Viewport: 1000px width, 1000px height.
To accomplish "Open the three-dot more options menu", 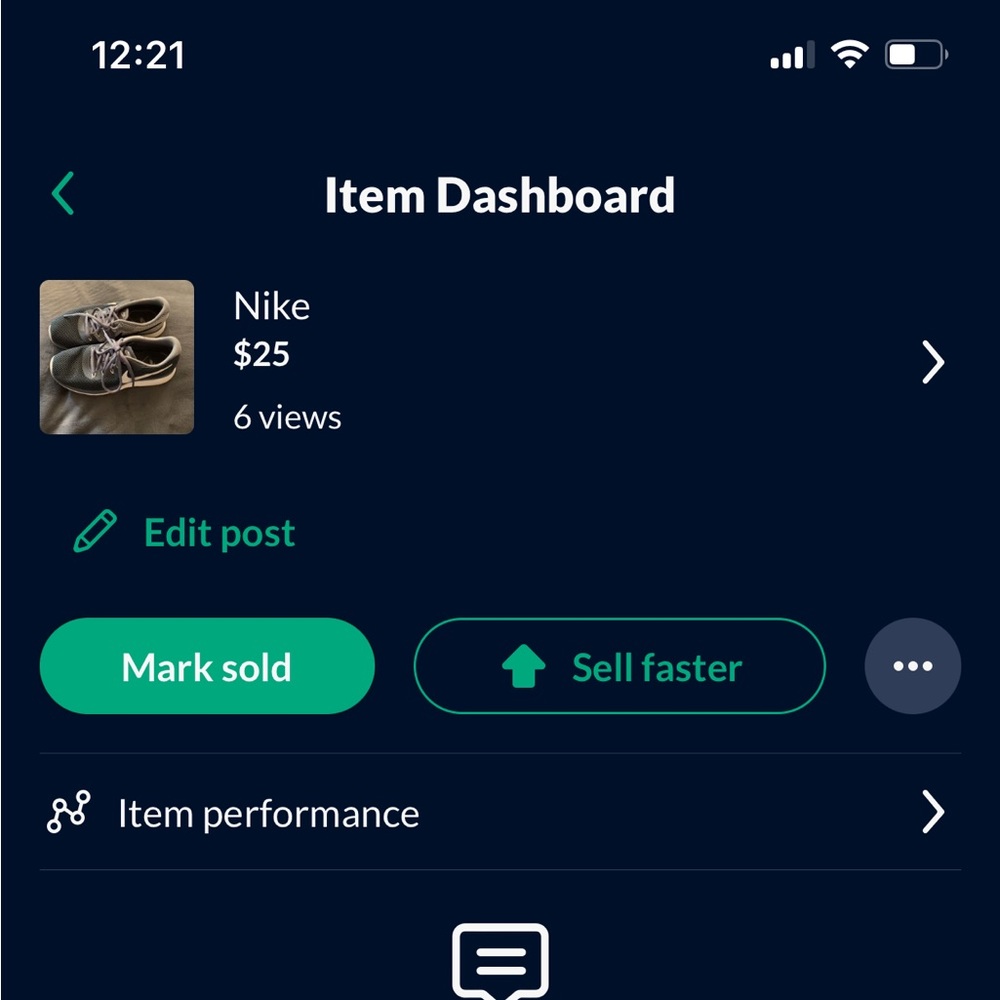I will (912, 666).
